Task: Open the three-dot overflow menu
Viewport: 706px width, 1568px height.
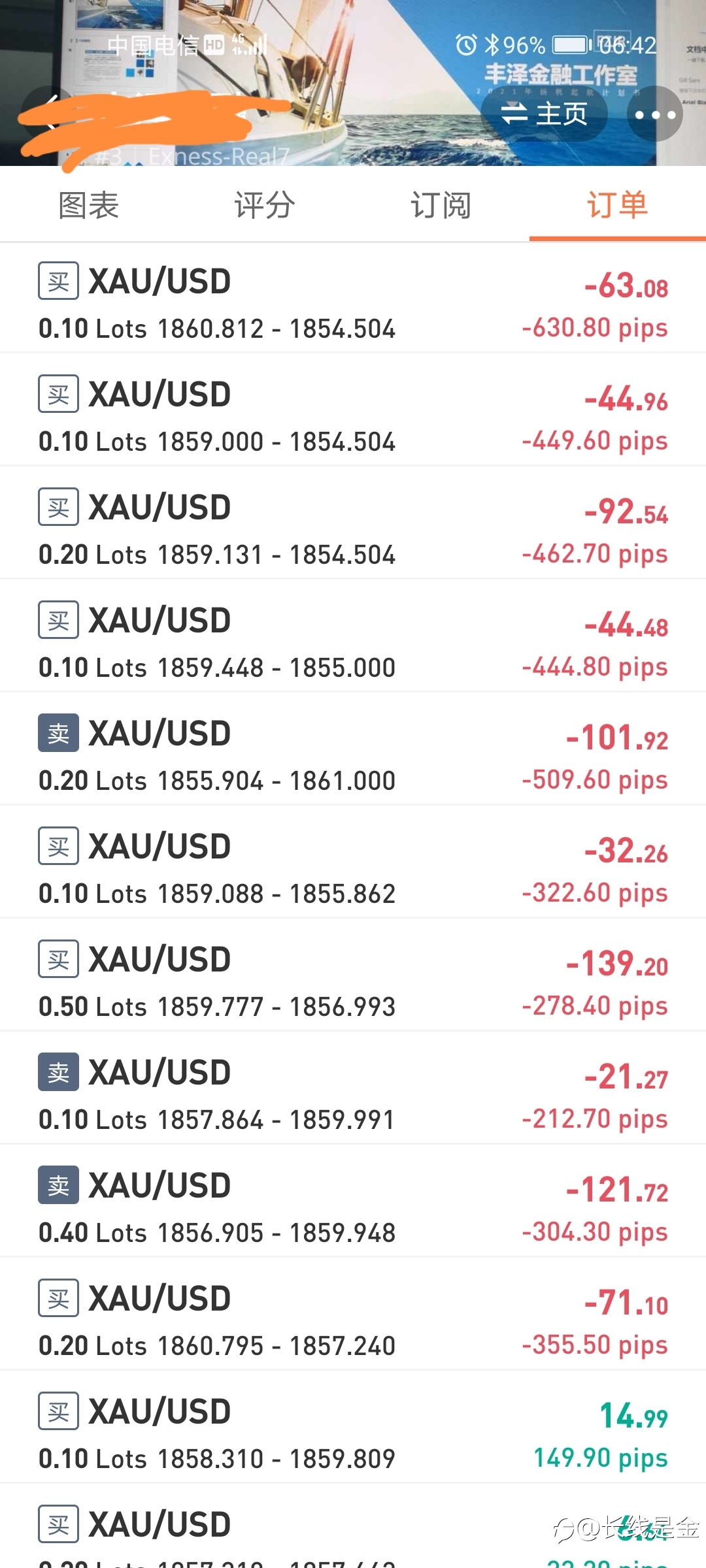Action: click(x=655, y=114)
